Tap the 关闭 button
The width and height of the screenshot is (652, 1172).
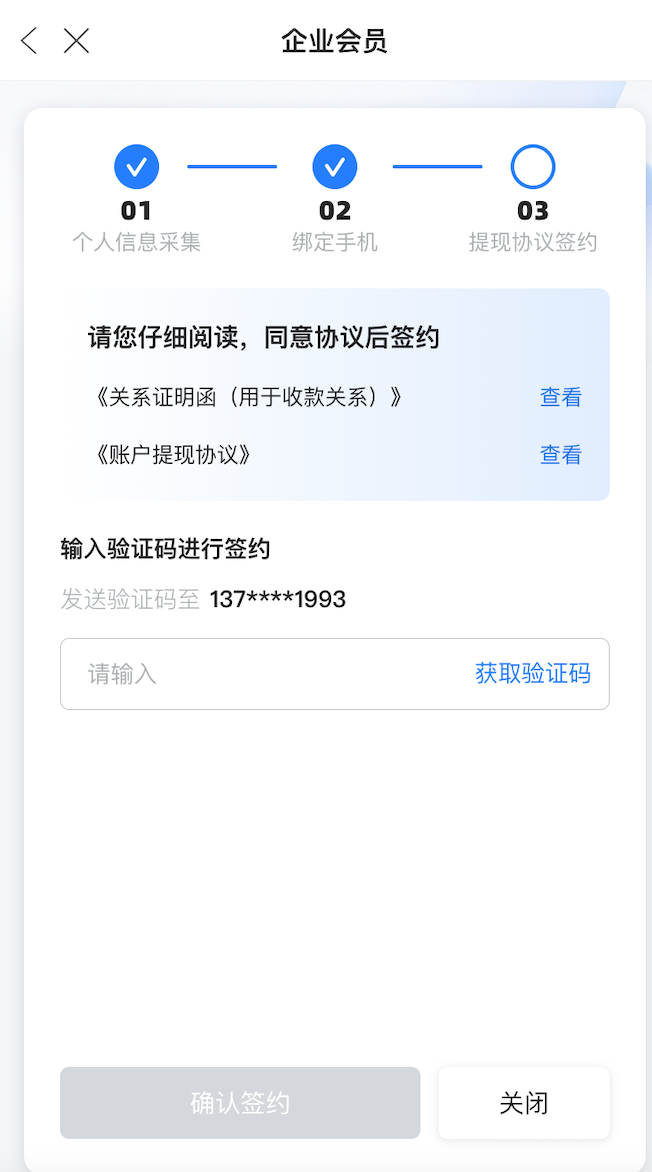click(x=523, y=1102)
